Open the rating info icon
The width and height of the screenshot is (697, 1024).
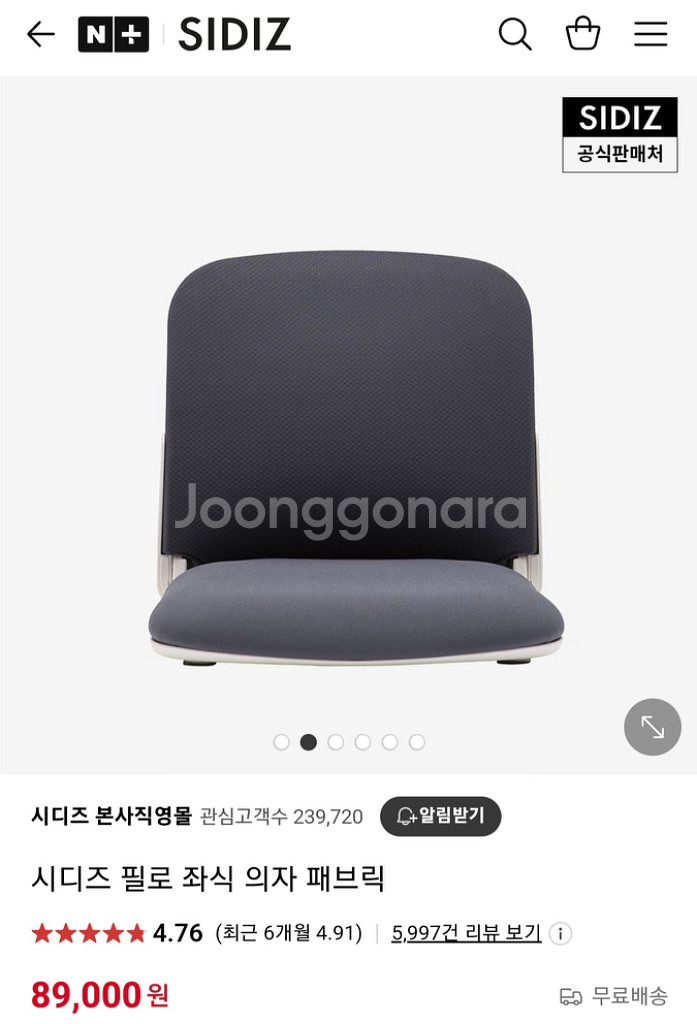561,934
